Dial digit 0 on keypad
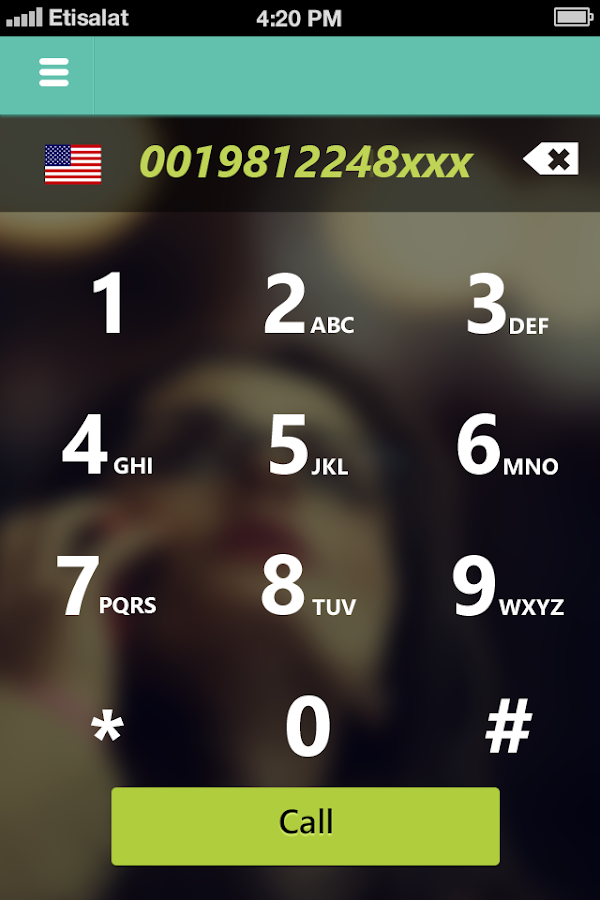Image resolution: width=600 pixels, height=900 pixels. pyautogui.click(x=307, y=728)
